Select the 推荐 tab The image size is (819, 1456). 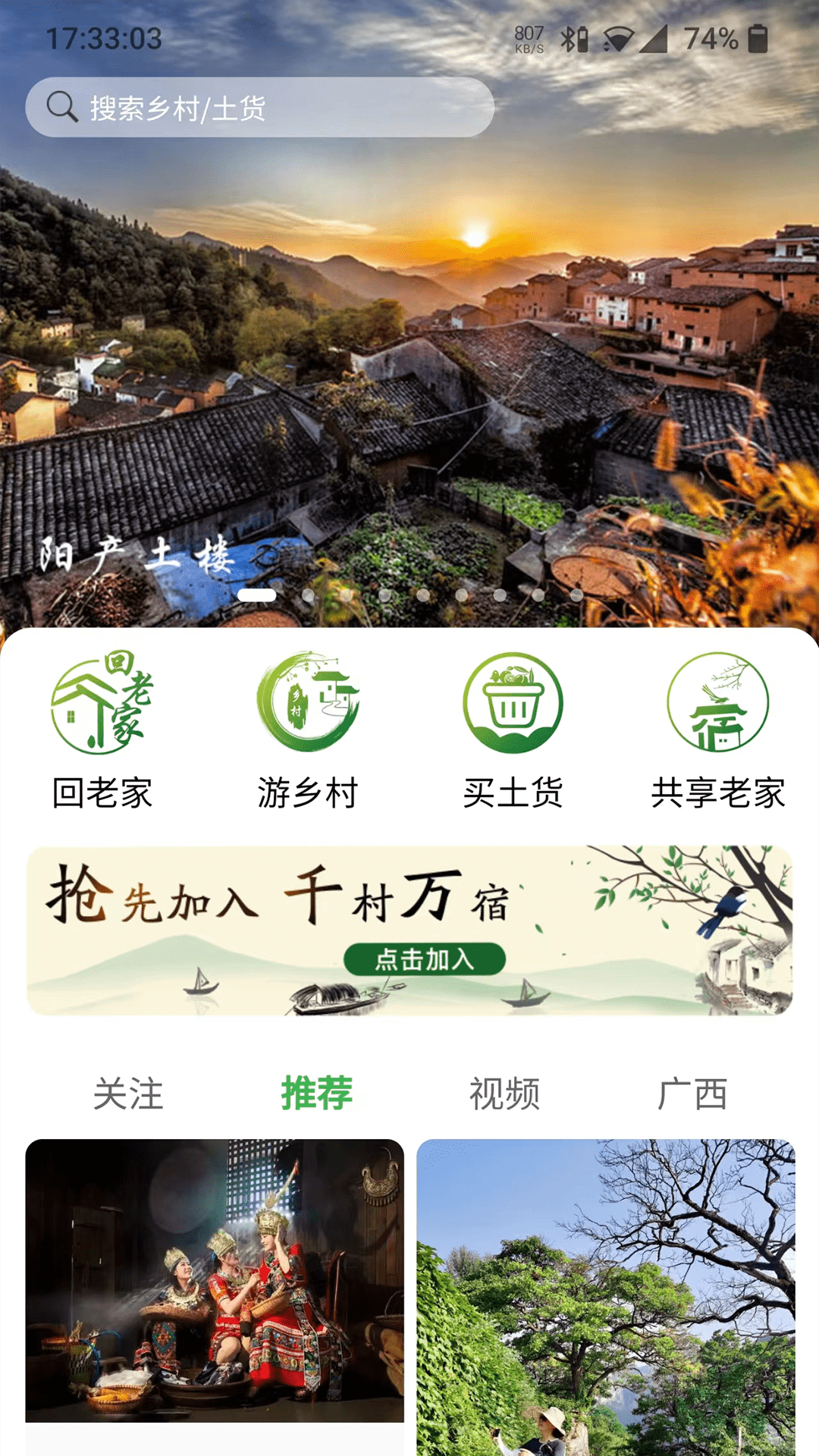[316, 1094]
